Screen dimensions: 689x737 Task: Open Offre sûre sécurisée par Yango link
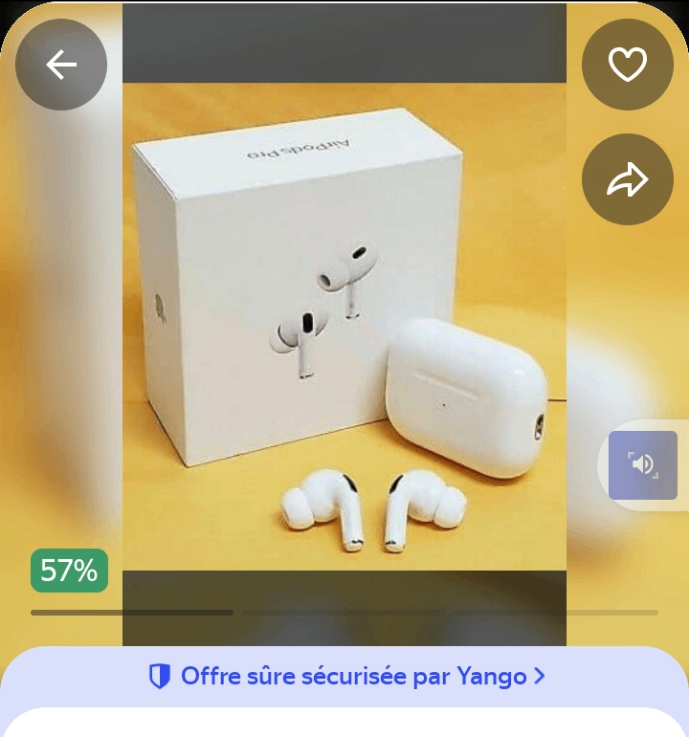click(346, 676)
